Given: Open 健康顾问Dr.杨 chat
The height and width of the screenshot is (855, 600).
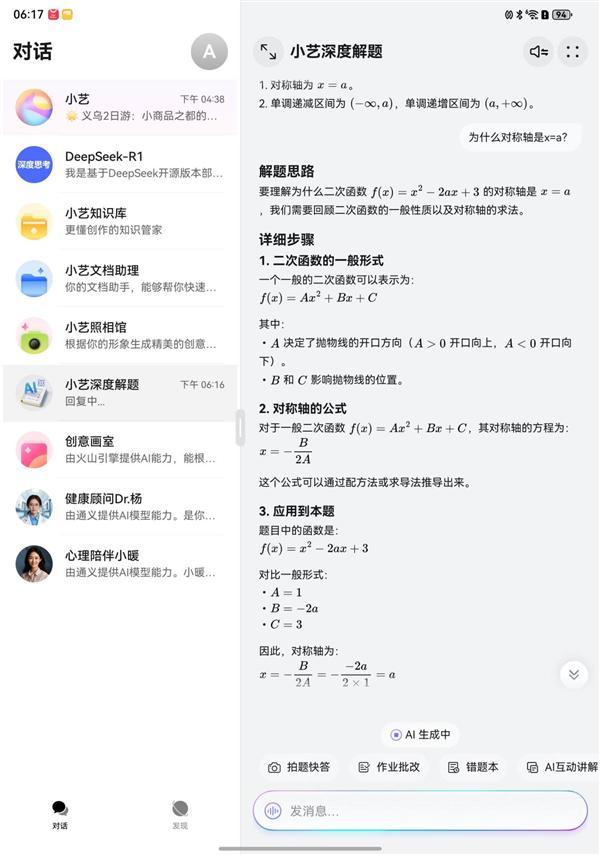Looking at the screenshot, I should tap(120, 506).
